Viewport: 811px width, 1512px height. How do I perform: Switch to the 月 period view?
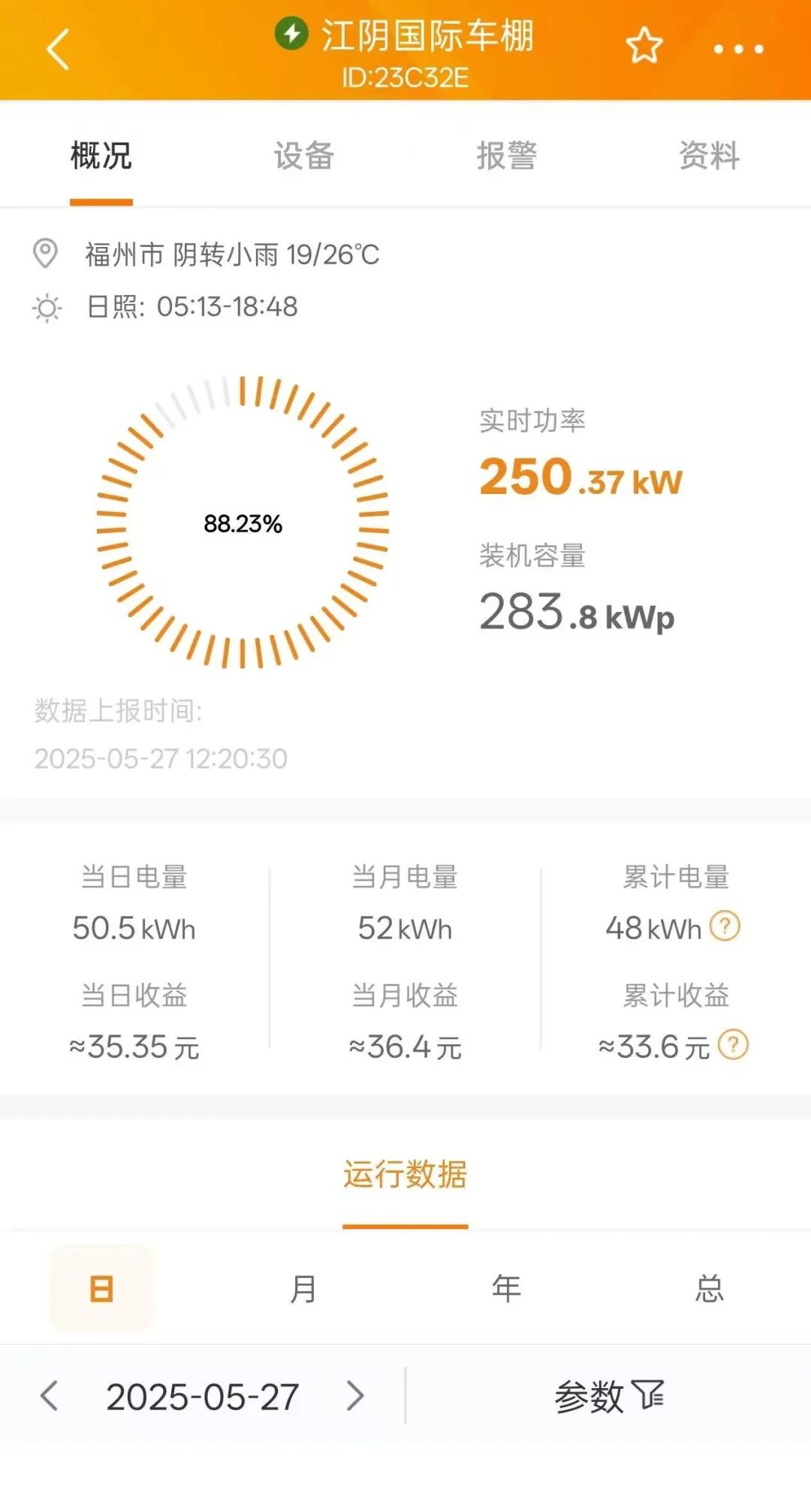coord(303,1288)
